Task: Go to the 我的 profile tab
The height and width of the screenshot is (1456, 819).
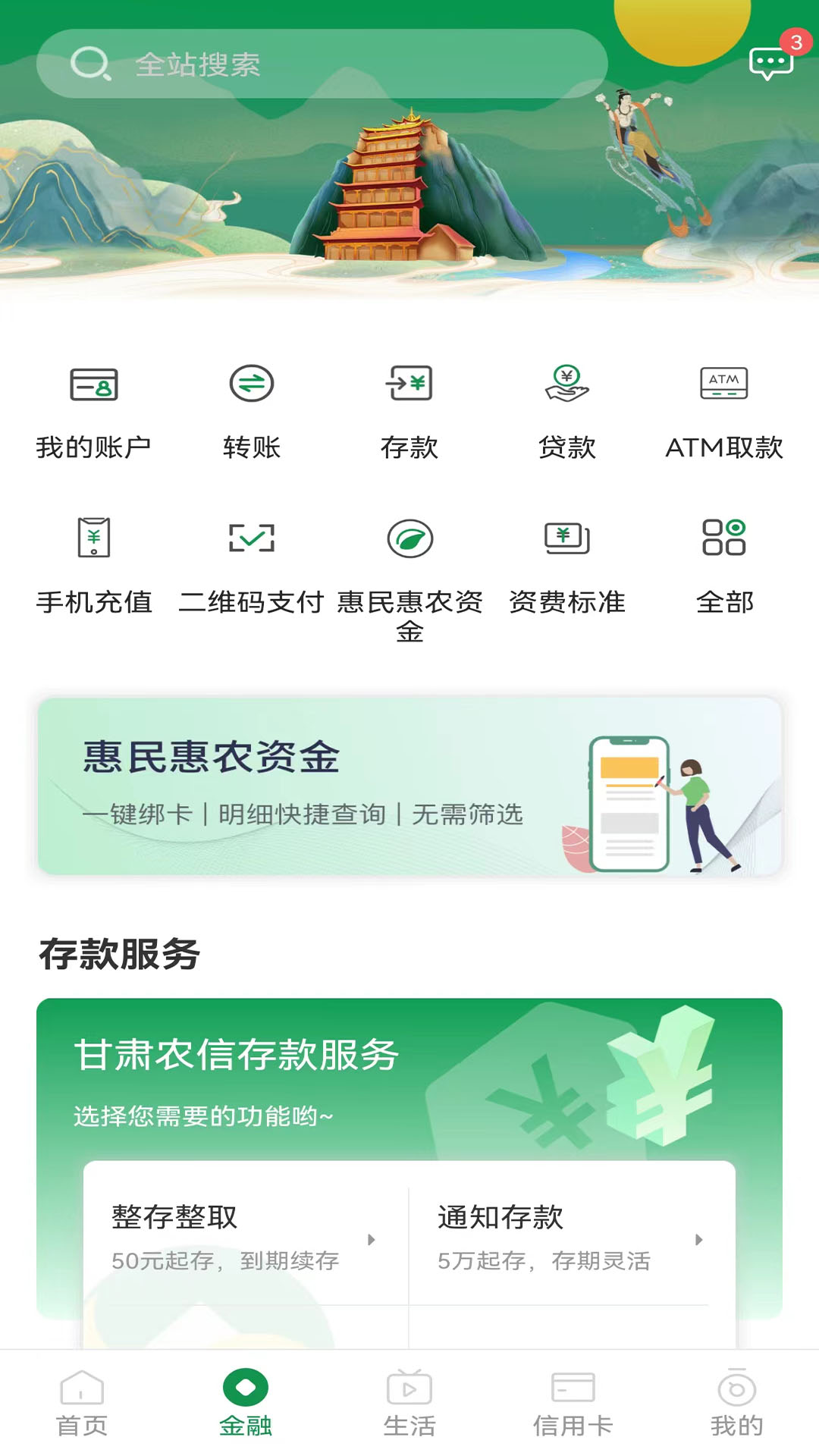Action: pyautogui.click(x=736, y=1403)
